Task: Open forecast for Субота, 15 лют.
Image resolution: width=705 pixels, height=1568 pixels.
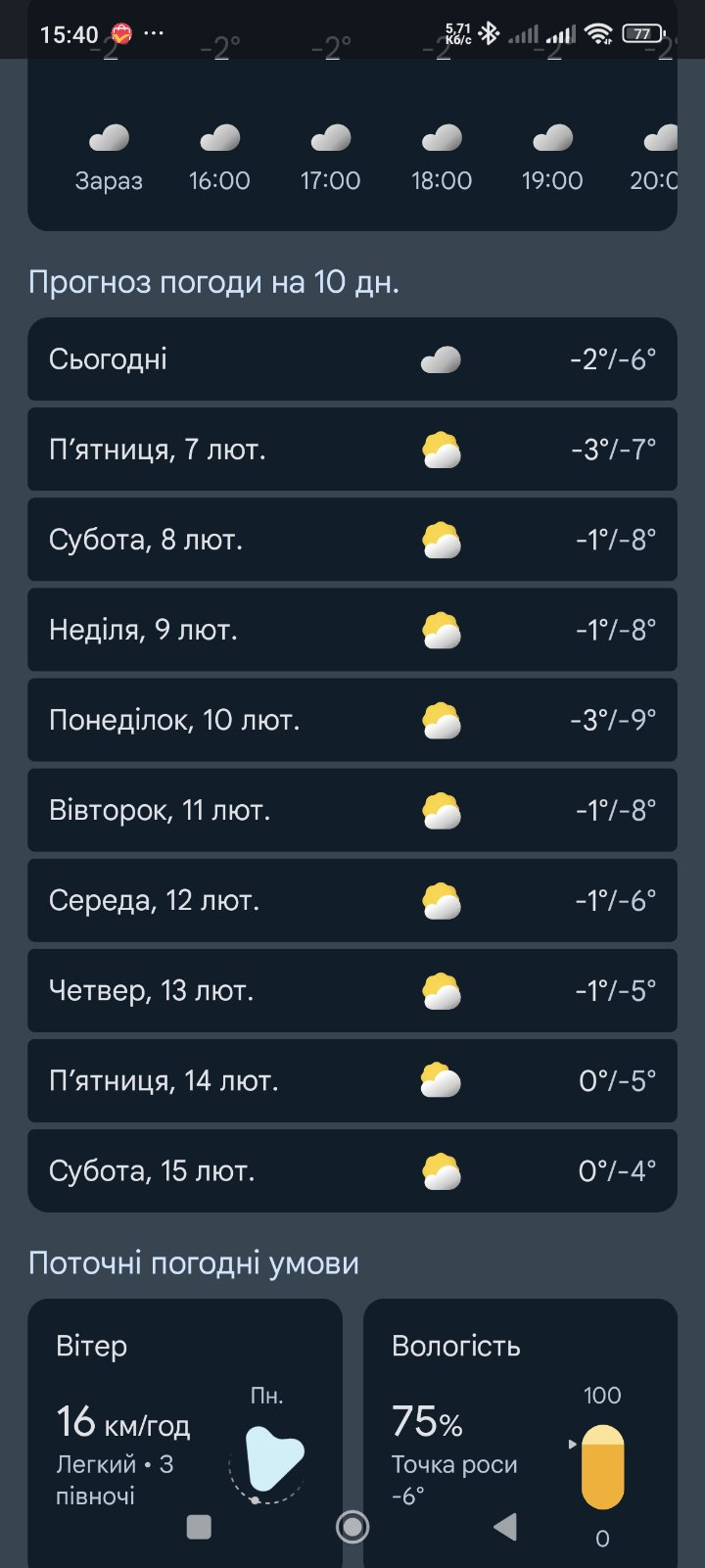Action: coord(352,1170)
